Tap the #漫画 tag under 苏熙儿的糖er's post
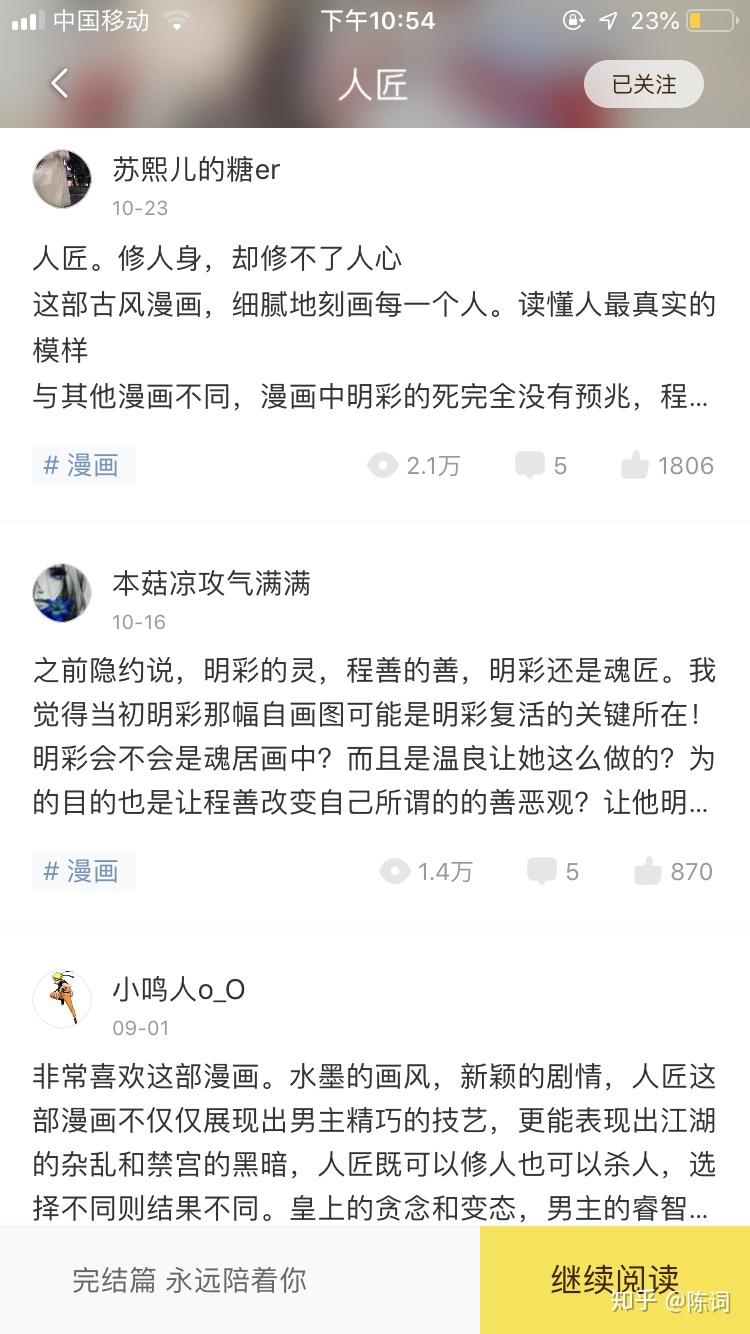The image size is (750, 1334). (83, 465)
